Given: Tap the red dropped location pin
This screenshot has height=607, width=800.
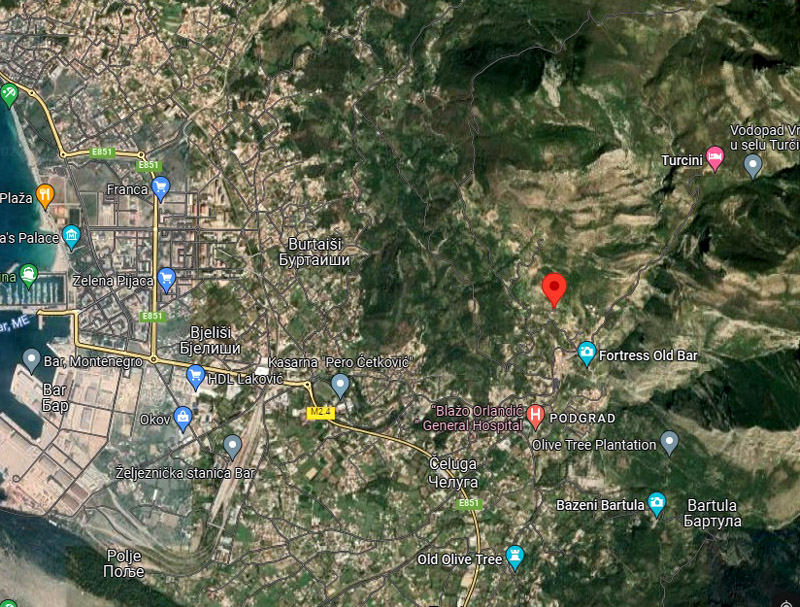Looking at the screenshot, I should click(555, 289).
